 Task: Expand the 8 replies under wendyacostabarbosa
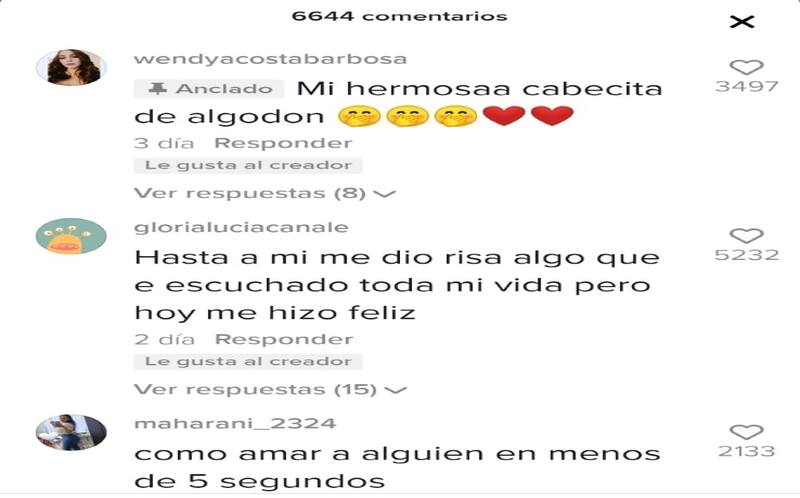pos(264,193)
